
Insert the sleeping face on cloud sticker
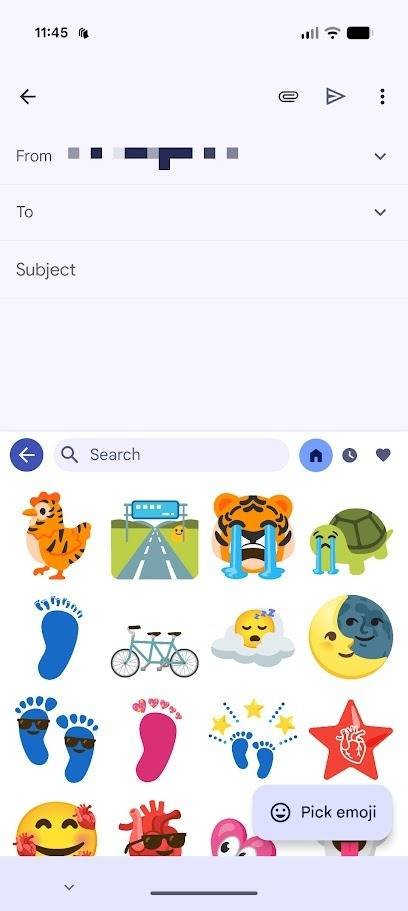pyautogui.click(x=253, y=640)
